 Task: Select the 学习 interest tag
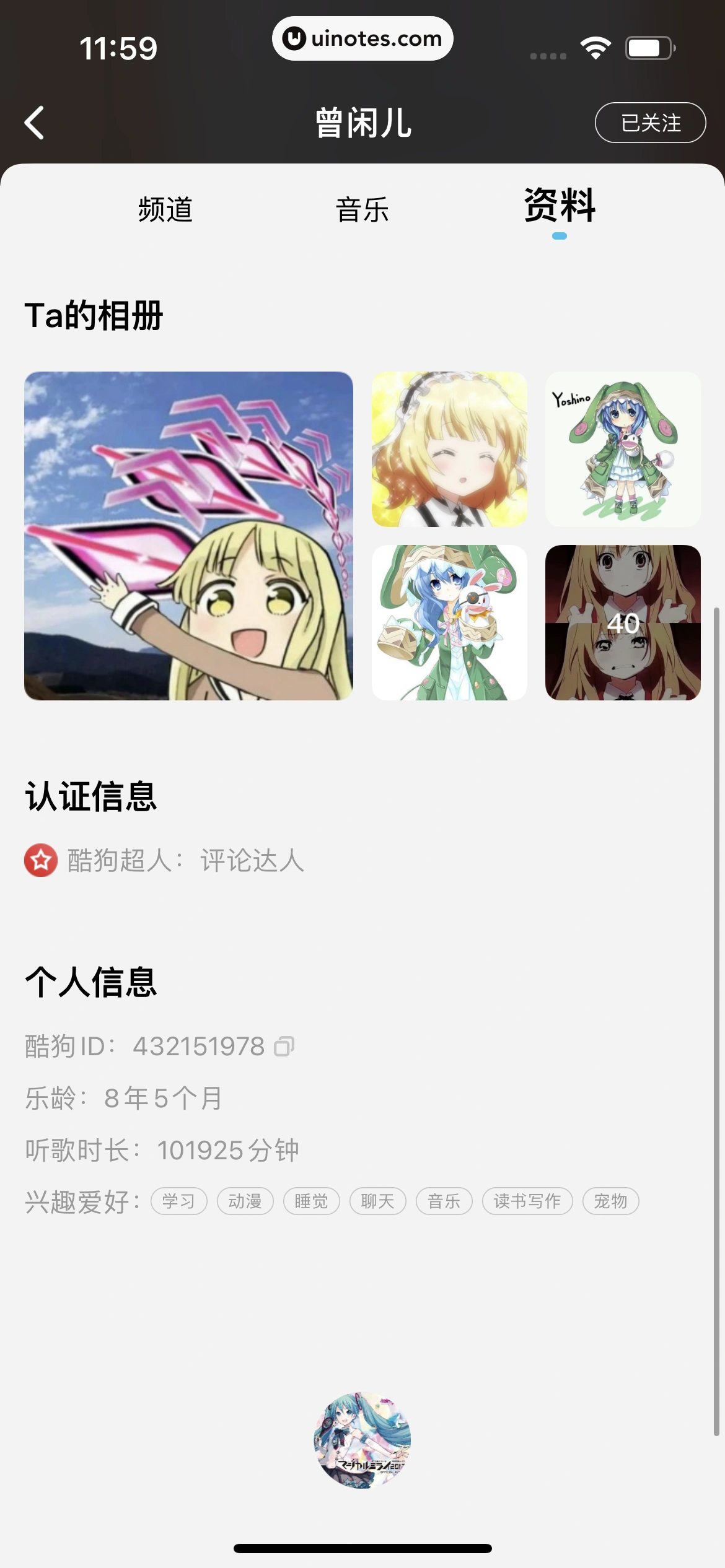178,1200
